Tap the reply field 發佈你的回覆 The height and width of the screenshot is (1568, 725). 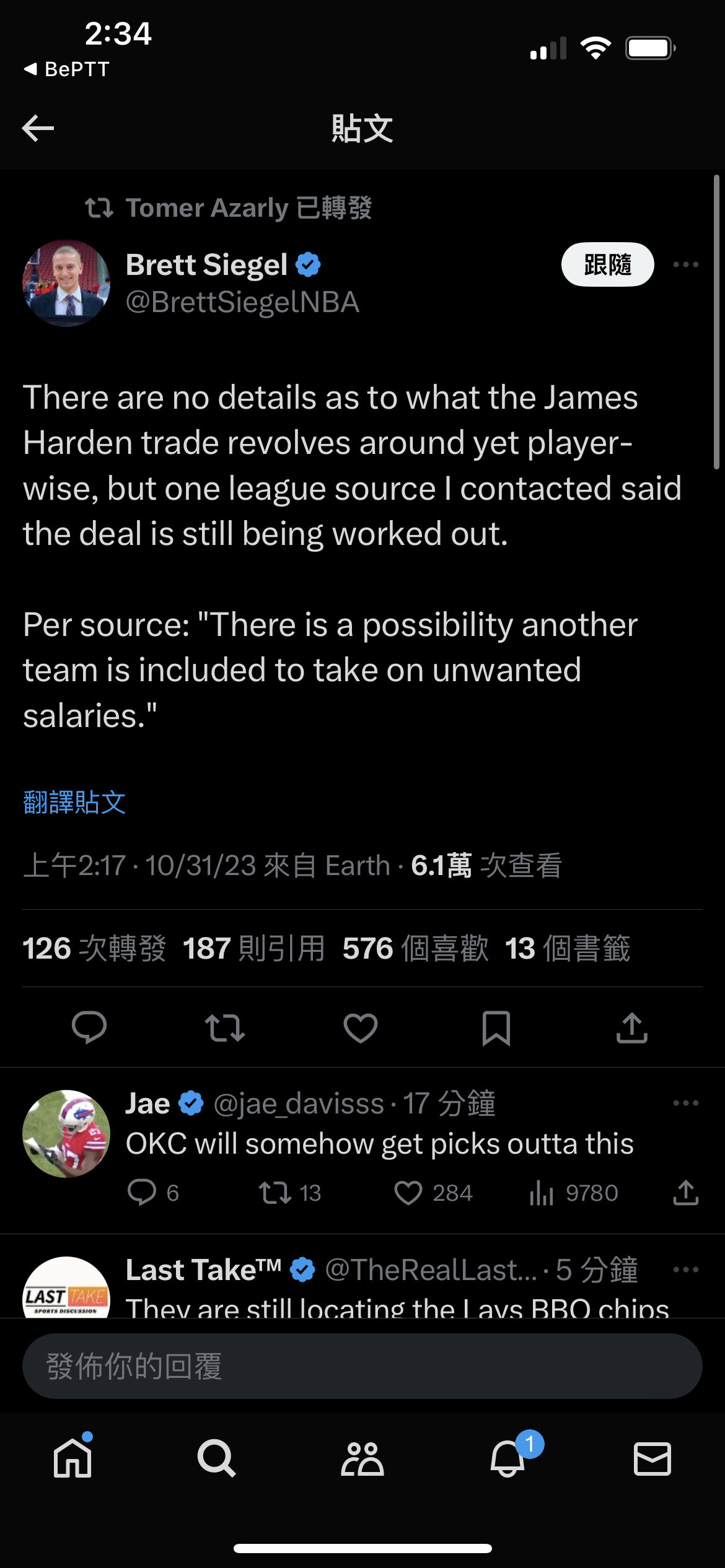tap(362, 1366)
